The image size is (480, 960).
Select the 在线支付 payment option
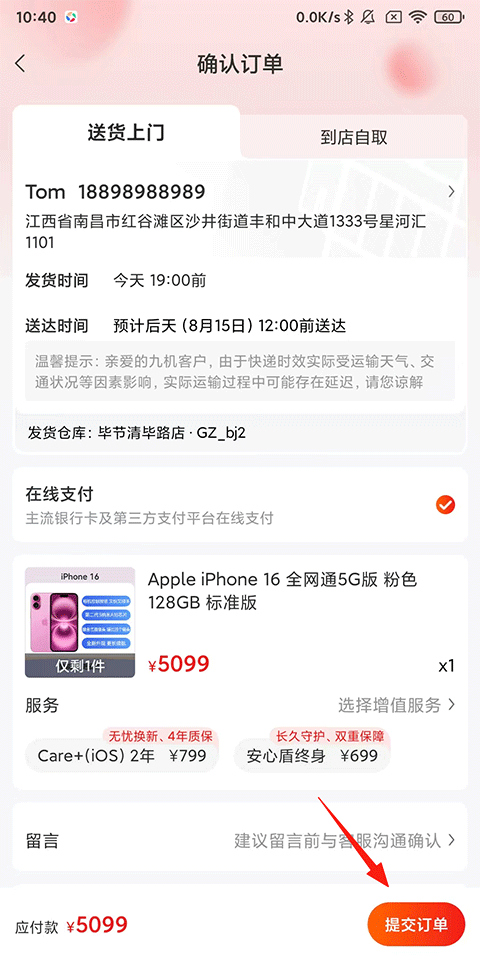[x=240, y=505]
